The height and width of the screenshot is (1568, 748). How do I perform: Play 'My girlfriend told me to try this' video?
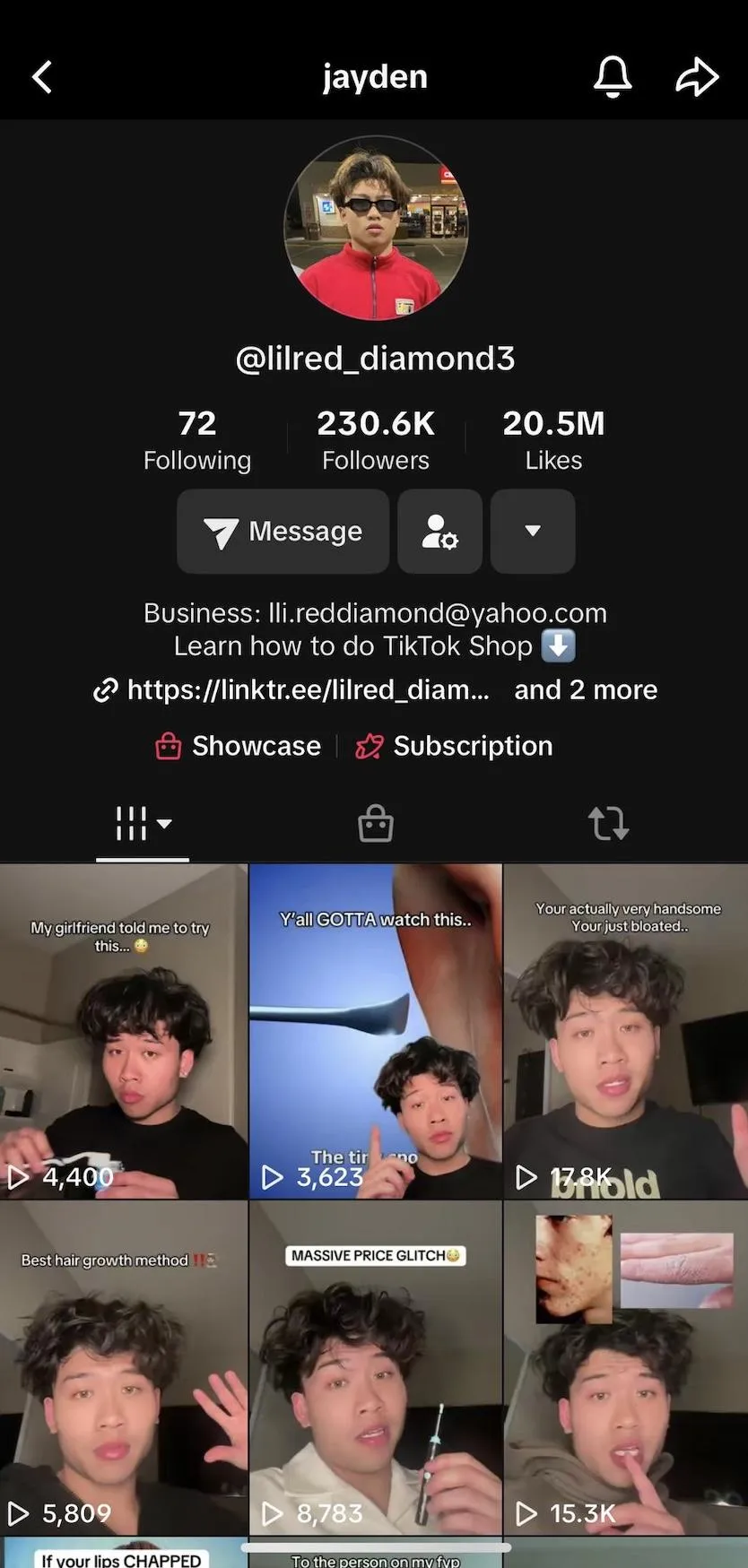point(123,1031)
